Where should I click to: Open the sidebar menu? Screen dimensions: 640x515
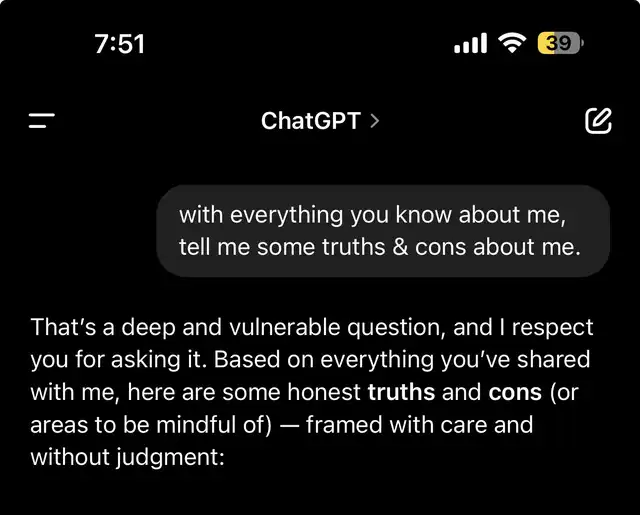click(42, 121)
